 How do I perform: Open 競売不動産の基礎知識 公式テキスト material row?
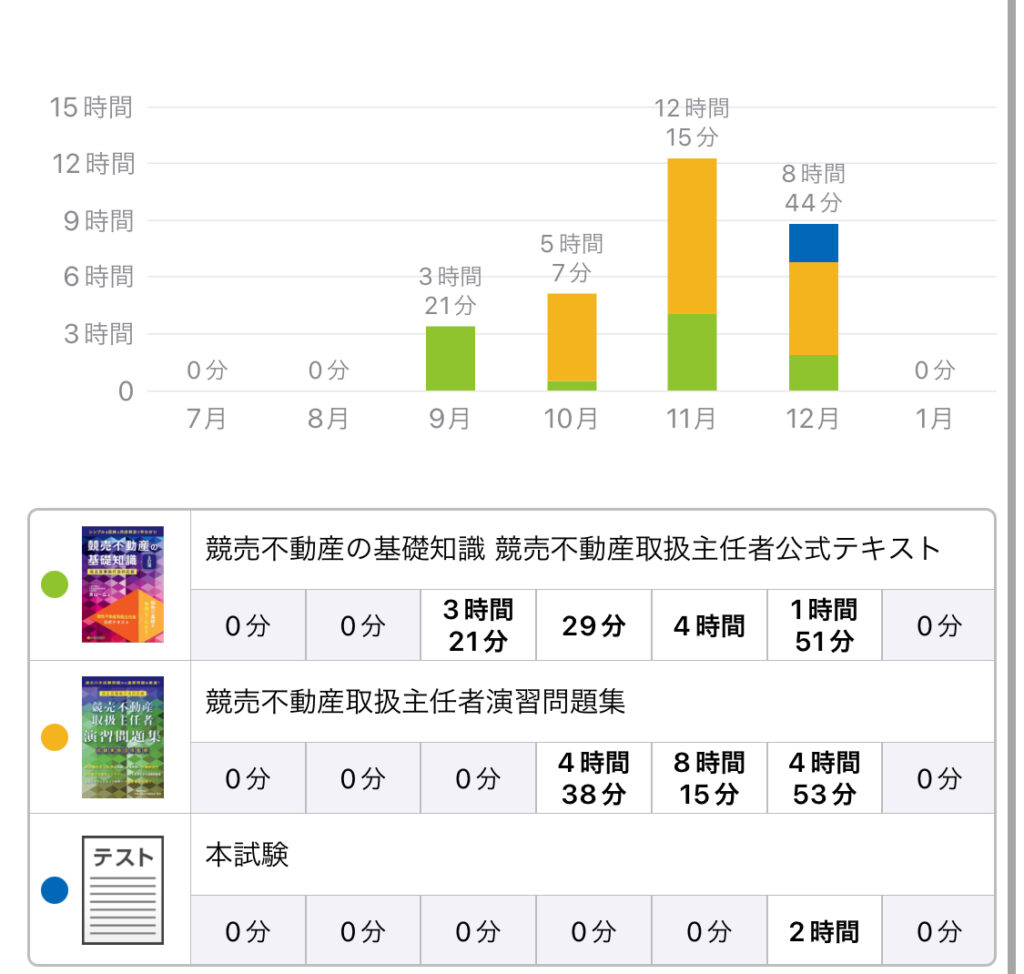point(573,549)
